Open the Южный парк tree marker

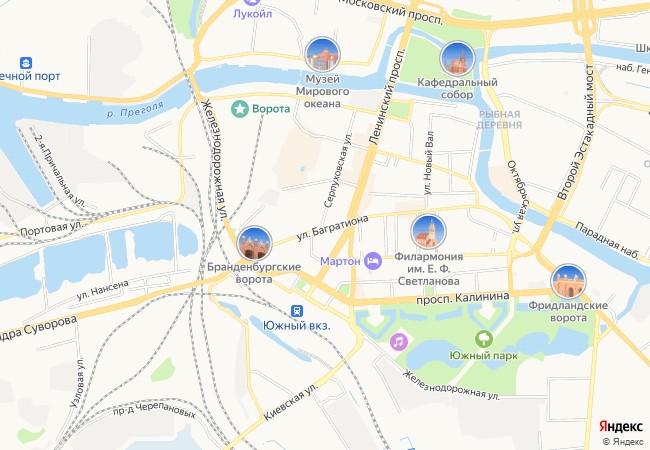[x=484, y=340]
